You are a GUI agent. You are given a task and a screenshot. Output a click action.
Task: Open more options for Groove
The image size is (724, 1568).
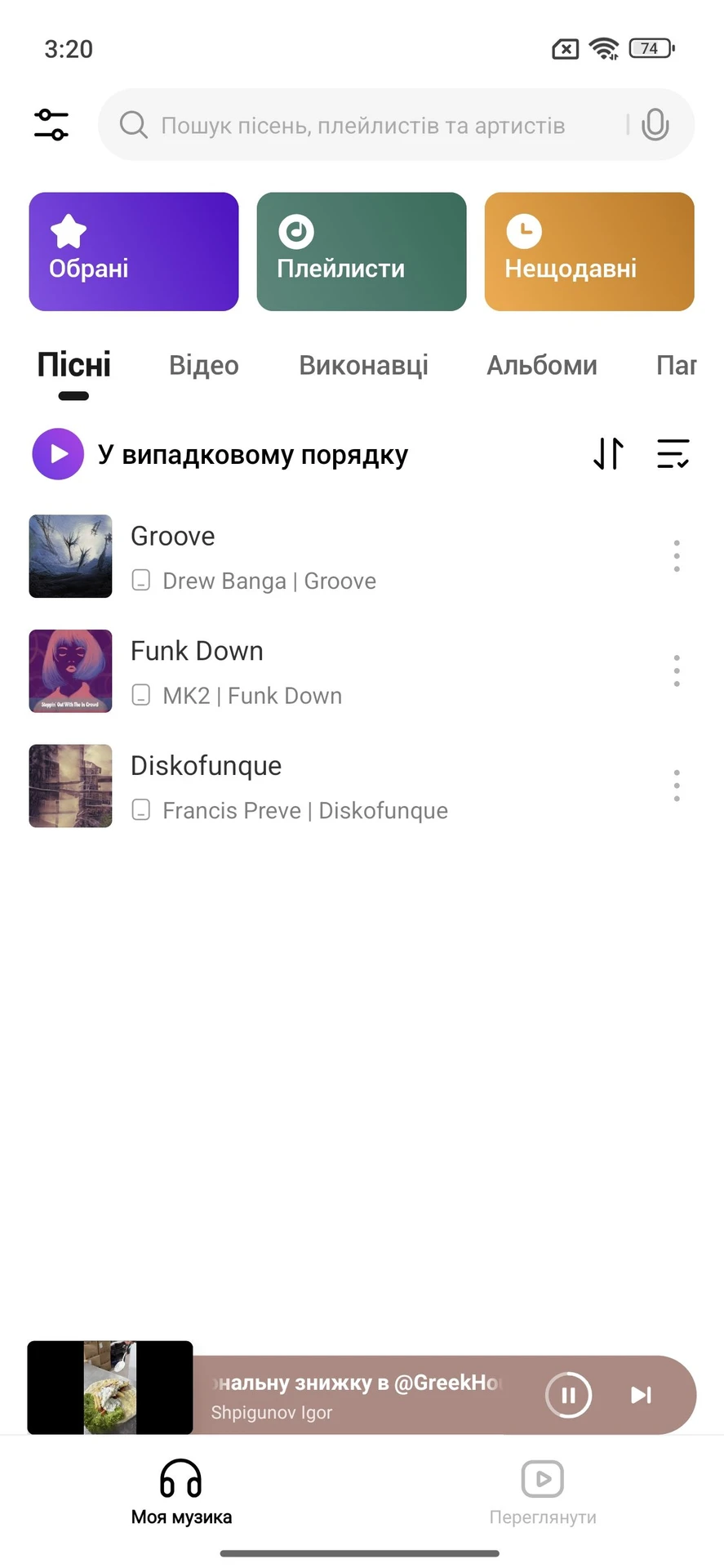click(x=677, y=556)
